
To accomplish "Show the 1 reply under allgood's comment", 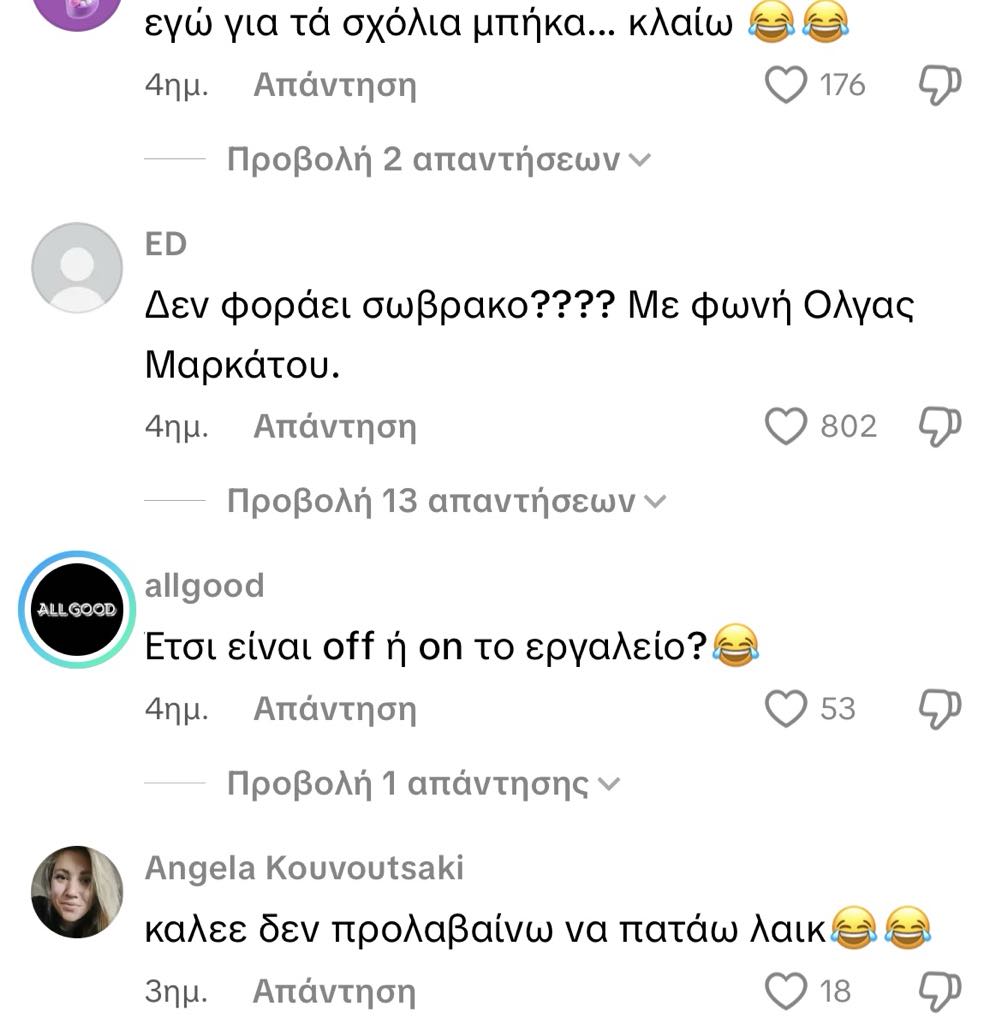I will [423, 783].
